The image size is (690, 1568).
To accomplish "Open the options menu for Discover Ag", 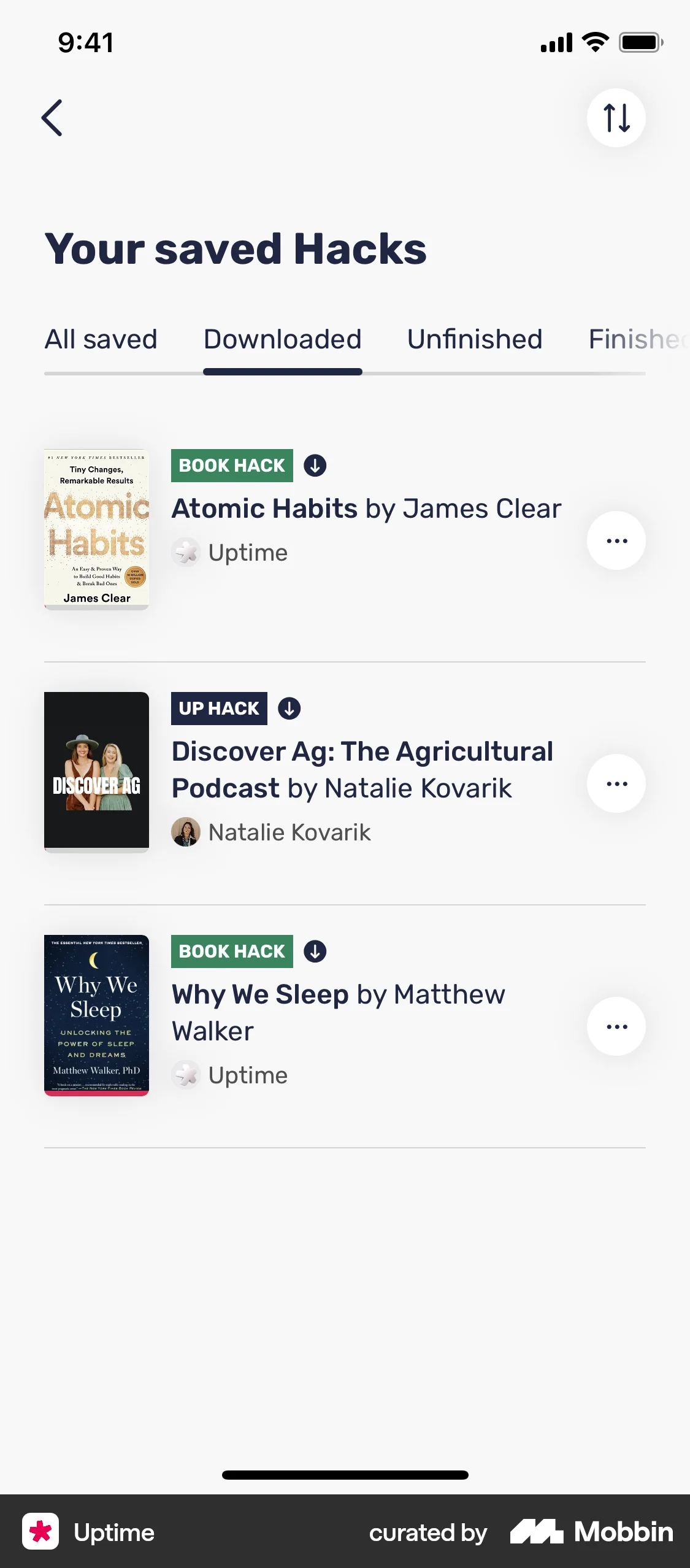I will point(616,783).
